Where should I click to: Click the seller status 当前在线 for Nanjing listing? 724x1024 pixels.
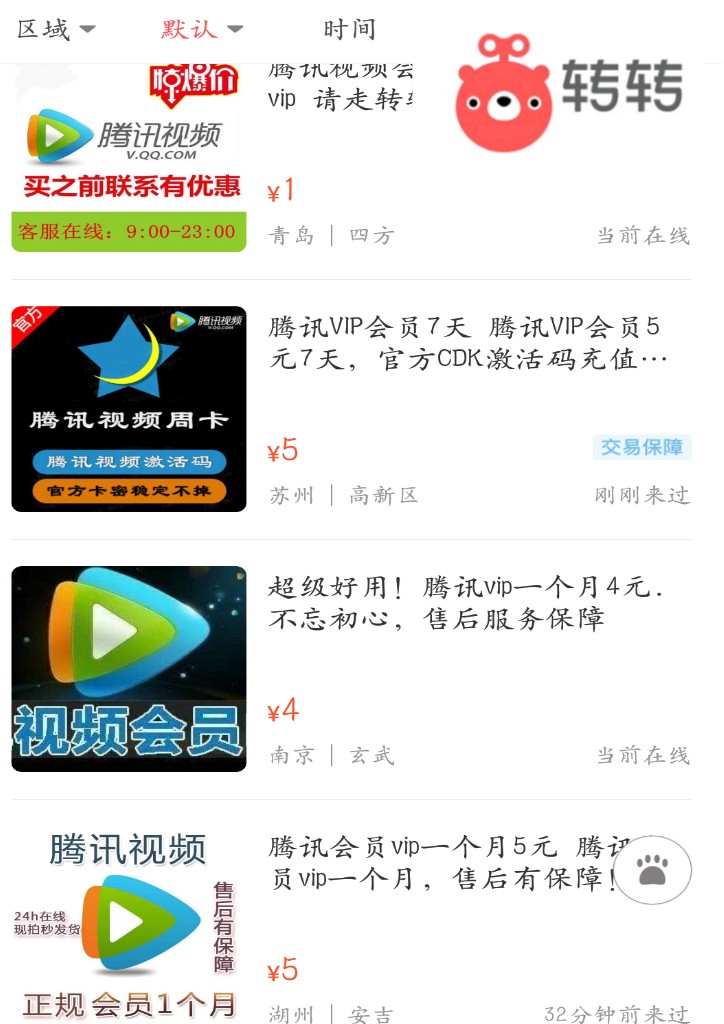point(640,755)
